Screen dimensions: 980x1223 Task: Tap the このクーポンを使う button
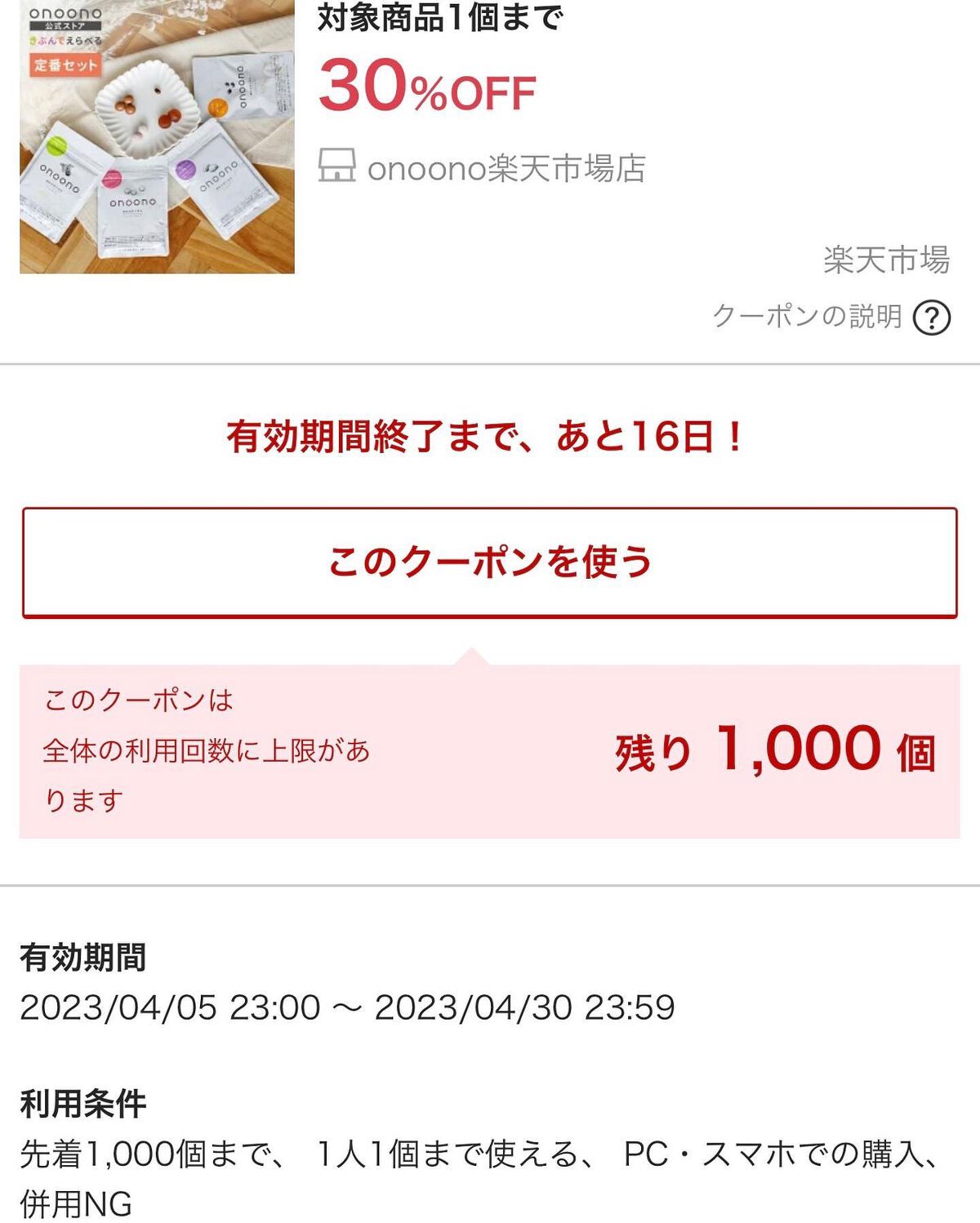pyautogui.click(x=489, y=563)
